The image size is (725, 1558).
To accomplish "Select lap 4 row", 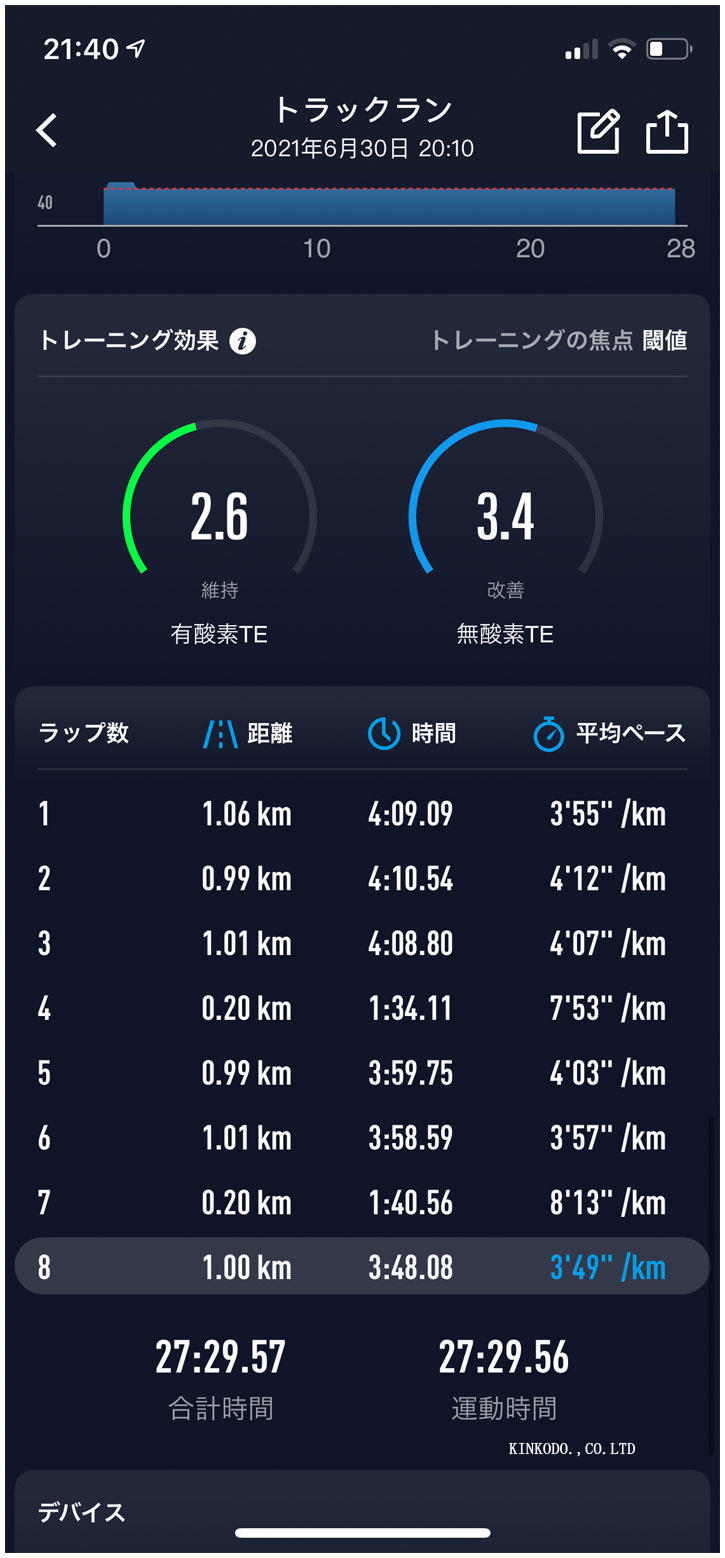I will point(362,1008).
